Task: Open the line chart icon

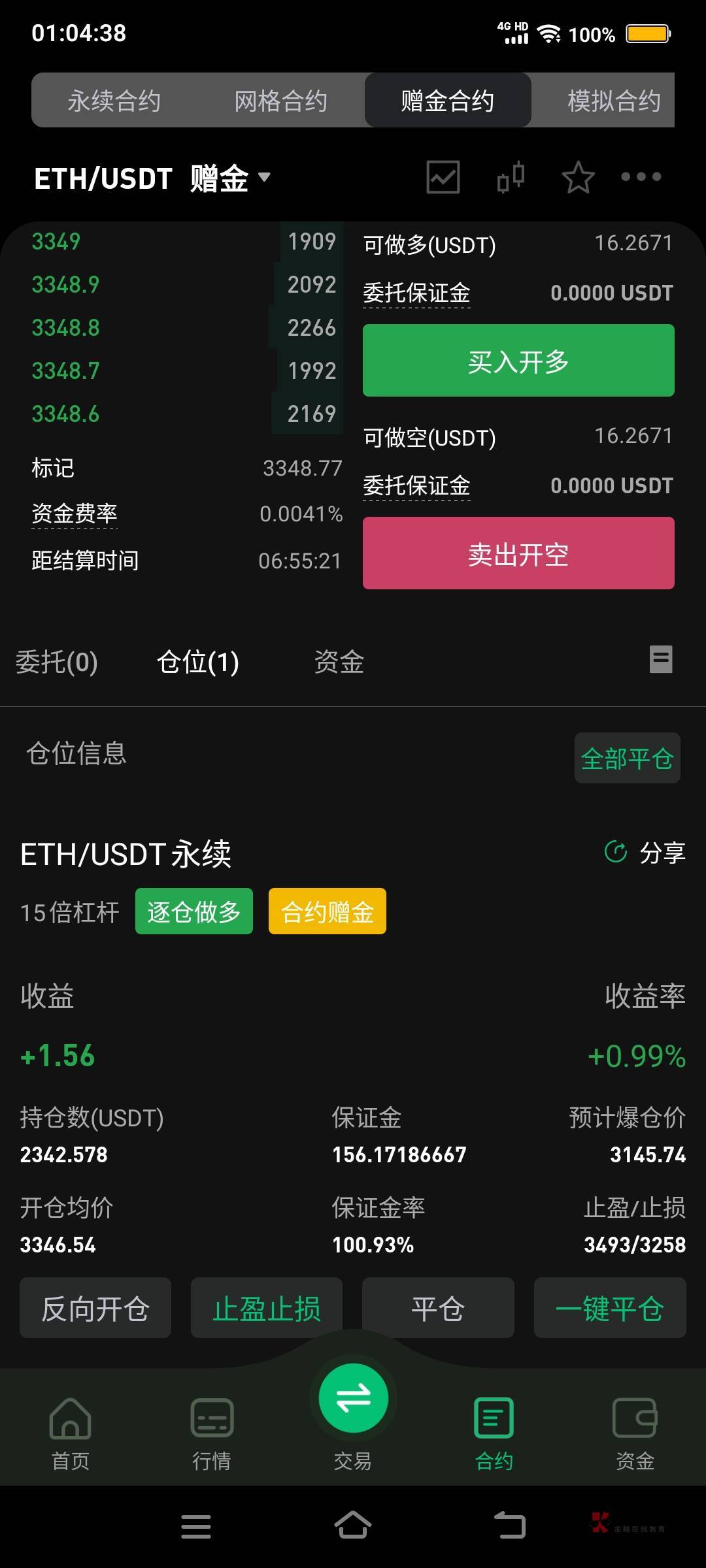Action: pos(443,177)
